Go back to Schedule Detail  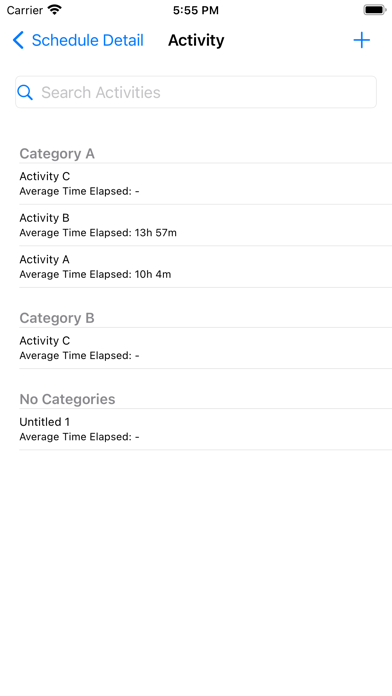pos(78,40)
